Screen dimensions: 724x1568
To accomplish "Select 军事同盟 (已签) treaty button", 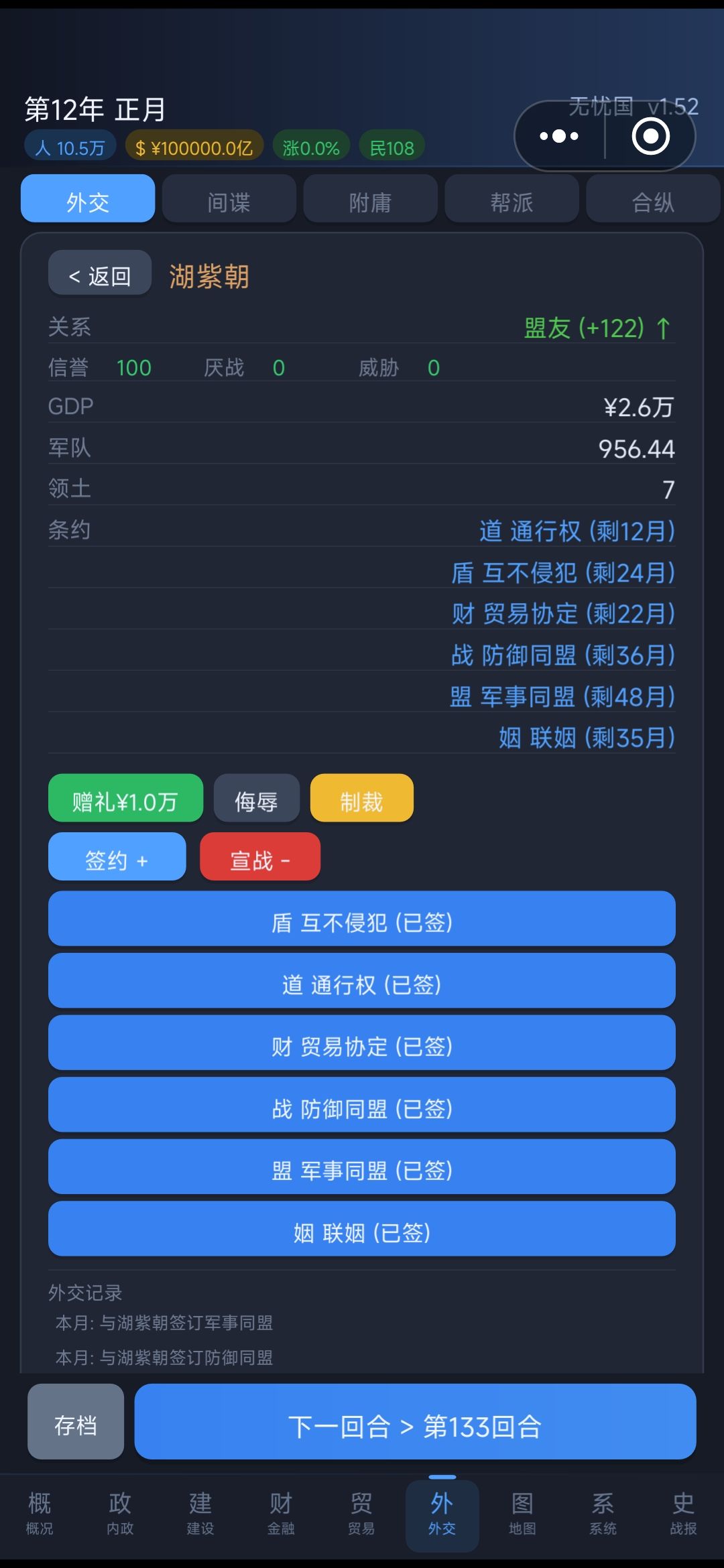I will 362,1167.
